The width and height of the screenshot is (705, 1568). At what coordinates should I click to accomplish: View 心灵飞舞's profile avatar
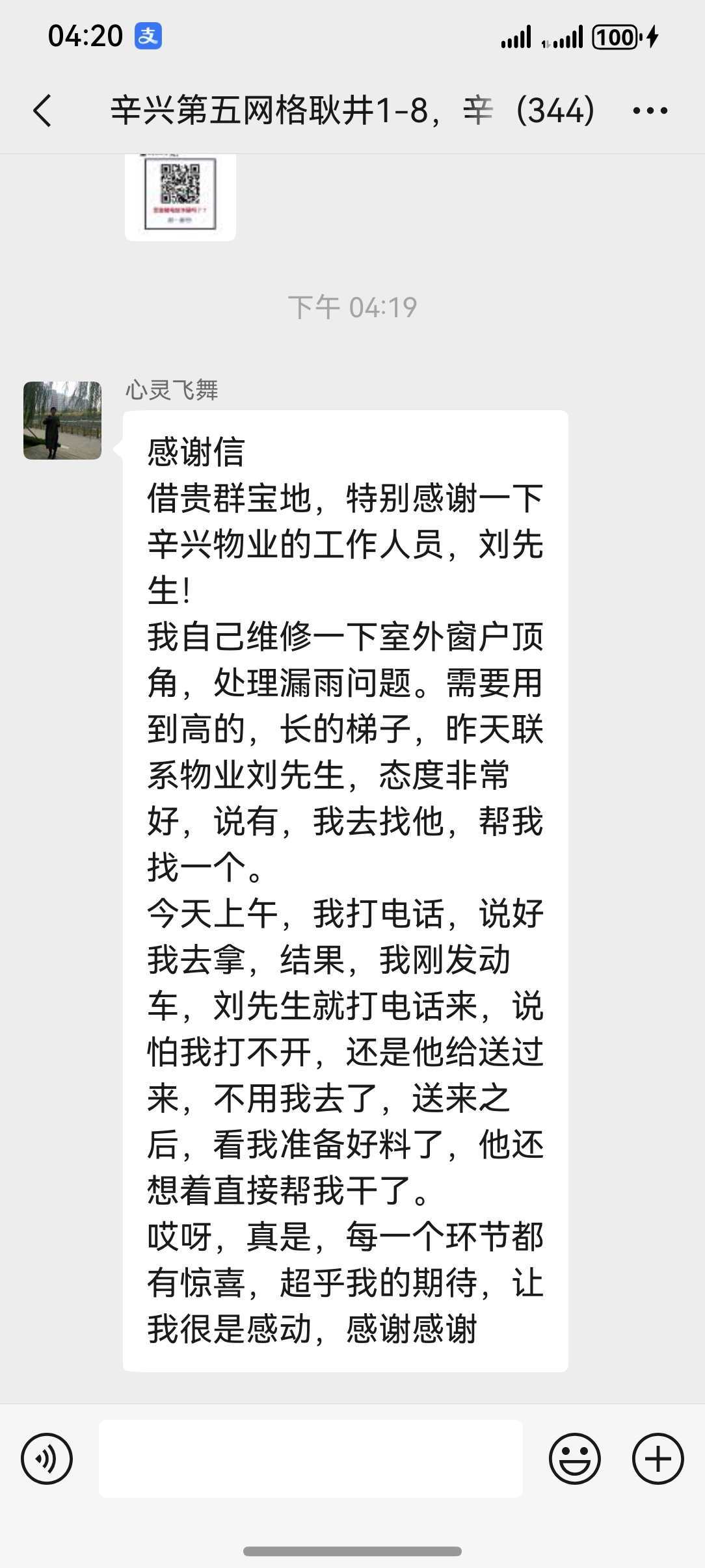point(62,421)
